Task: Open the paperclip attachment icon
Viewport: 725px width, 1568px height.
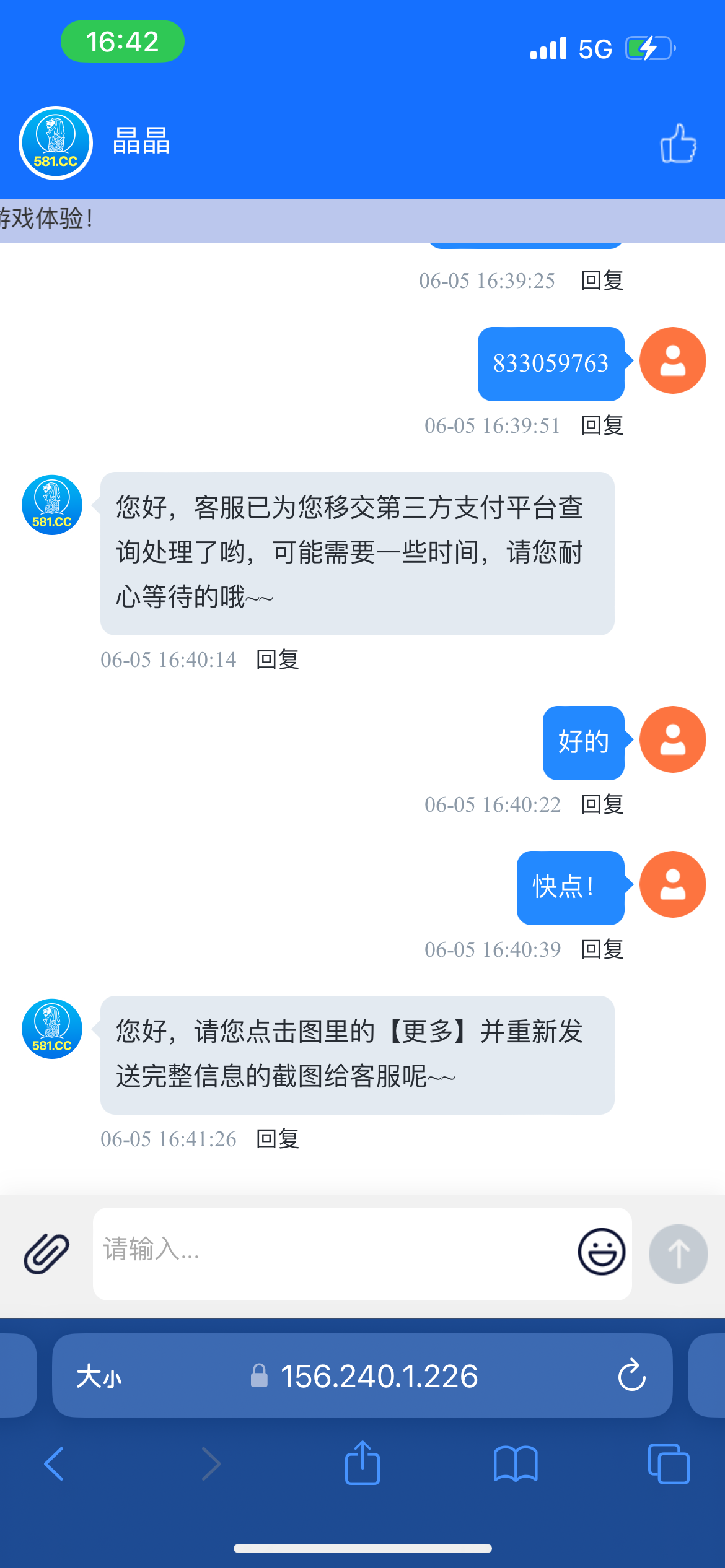Action: coord(46,1253)
